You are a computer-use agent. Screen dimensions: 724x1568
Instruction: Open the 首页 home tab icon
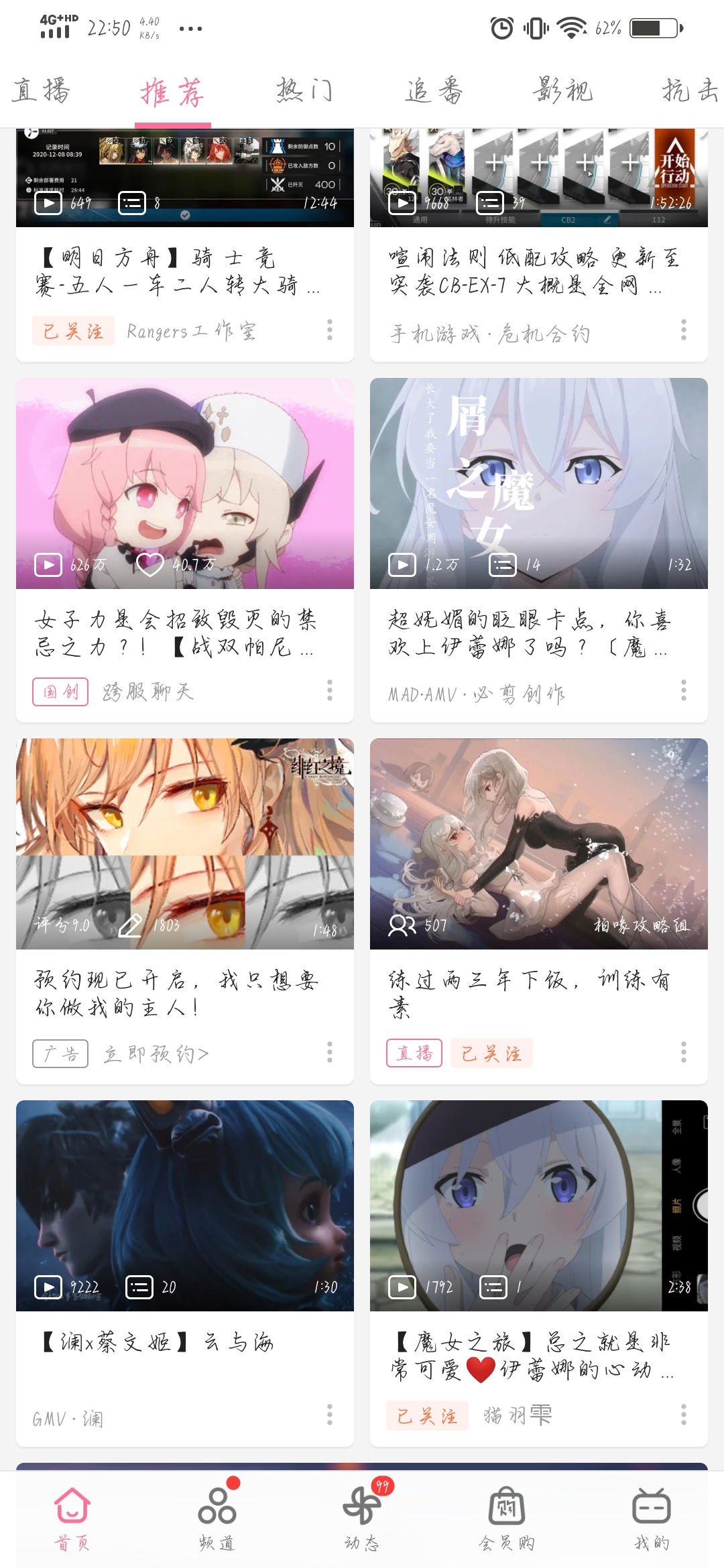[x=72, y=1511]
